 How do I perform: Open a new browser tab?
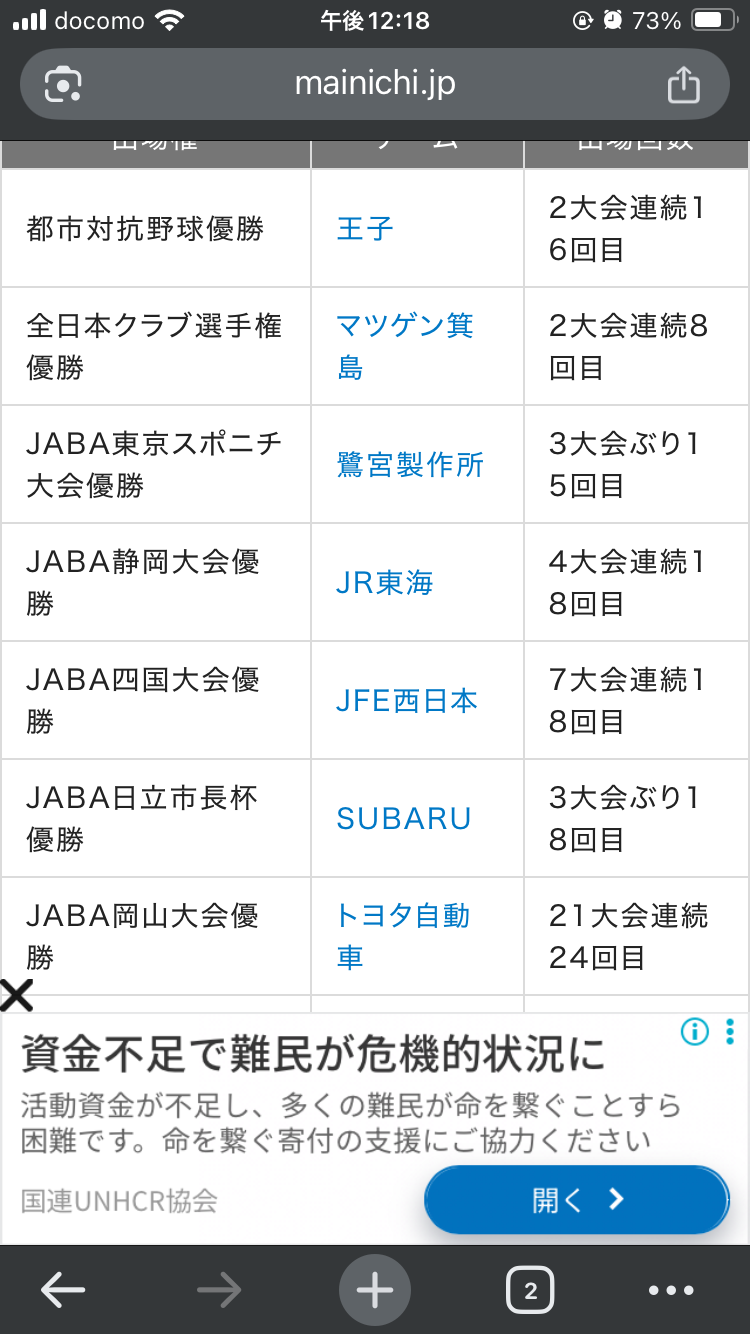click(375, 1291)
